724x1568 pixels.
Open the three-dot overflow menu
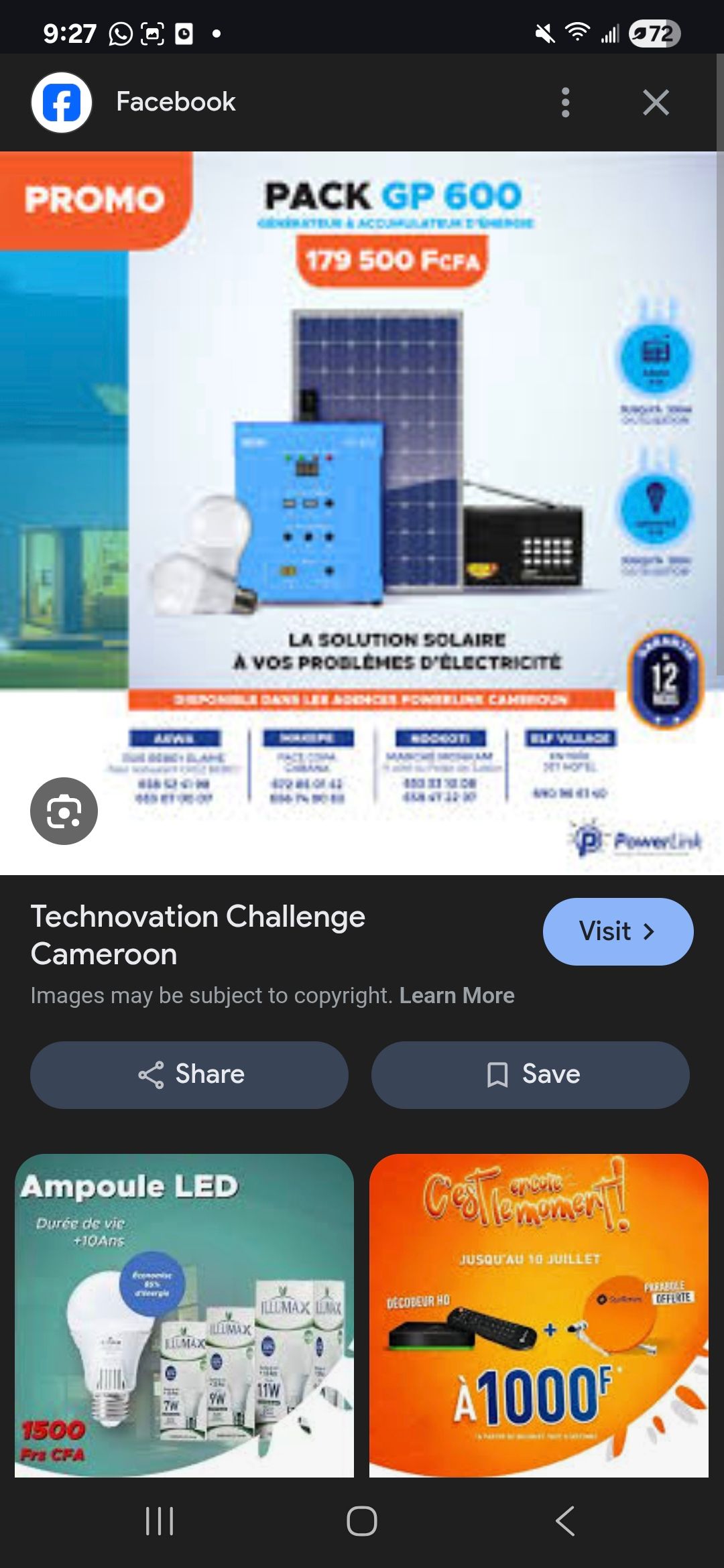[x=565, y=103]
